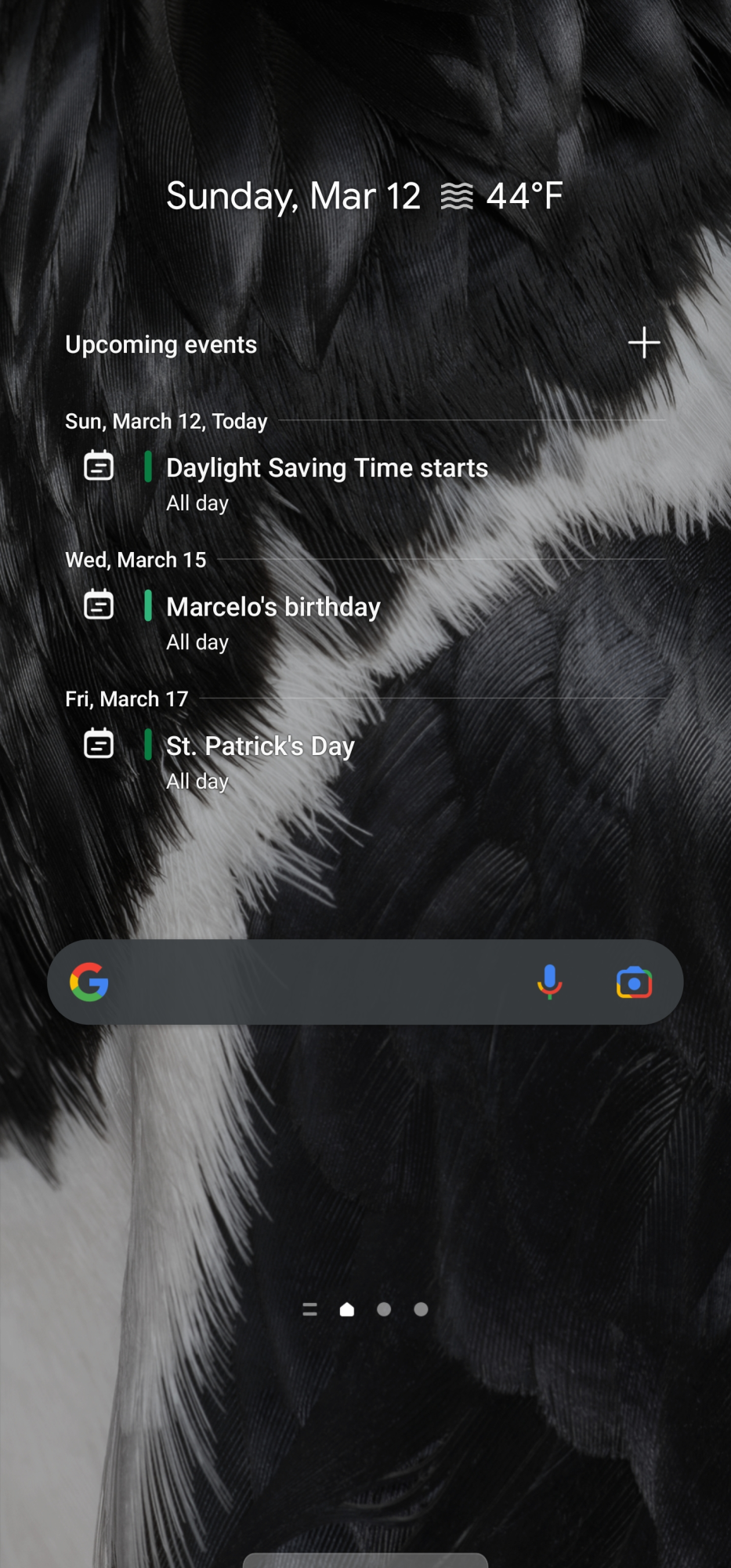The height and width of the screenshot is (1568, 731).
Task: Add a new calendar event
Action: click(x=643, y=343)
